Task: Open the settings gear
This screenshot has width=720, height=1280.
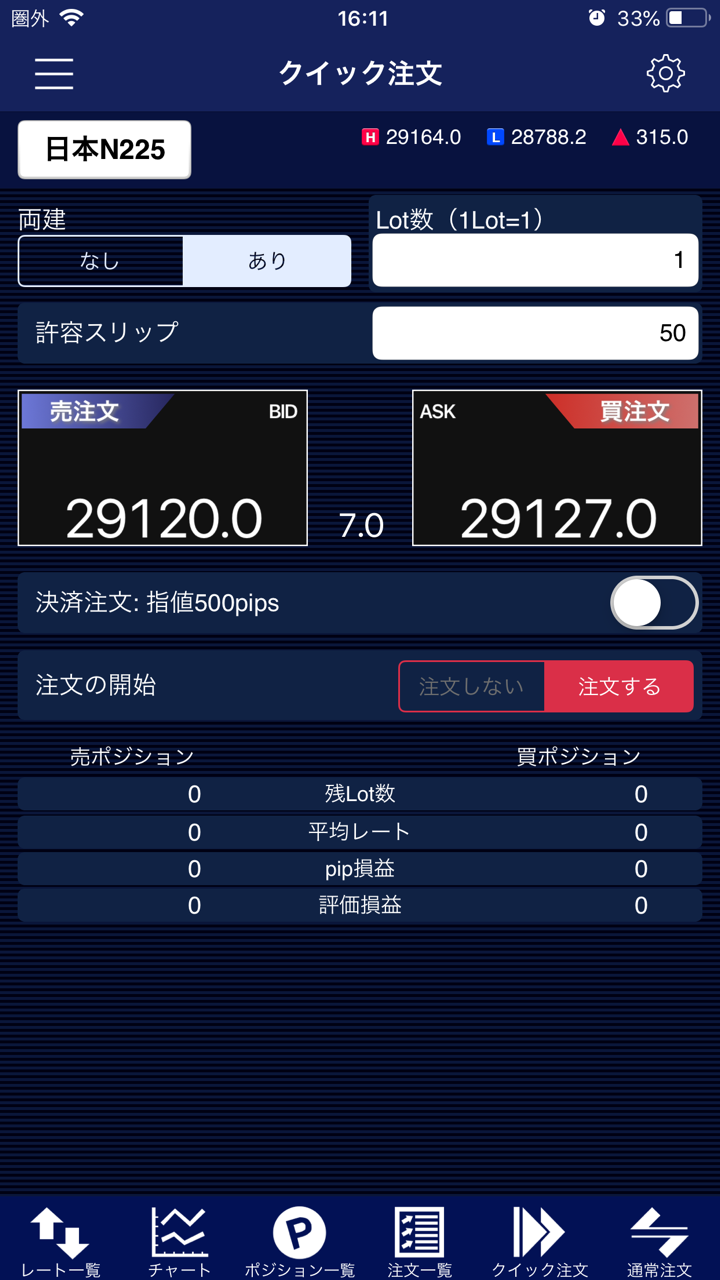Action: [x=667, y=74]
